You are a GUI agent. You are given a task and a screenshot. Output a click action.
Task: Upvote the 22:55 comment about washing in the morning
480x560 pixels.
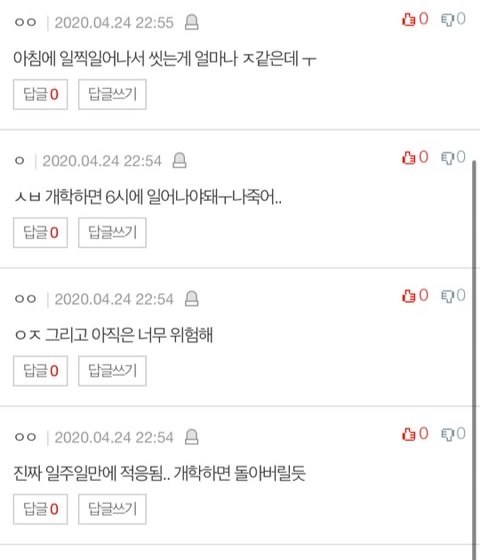[x=415, y=19]
